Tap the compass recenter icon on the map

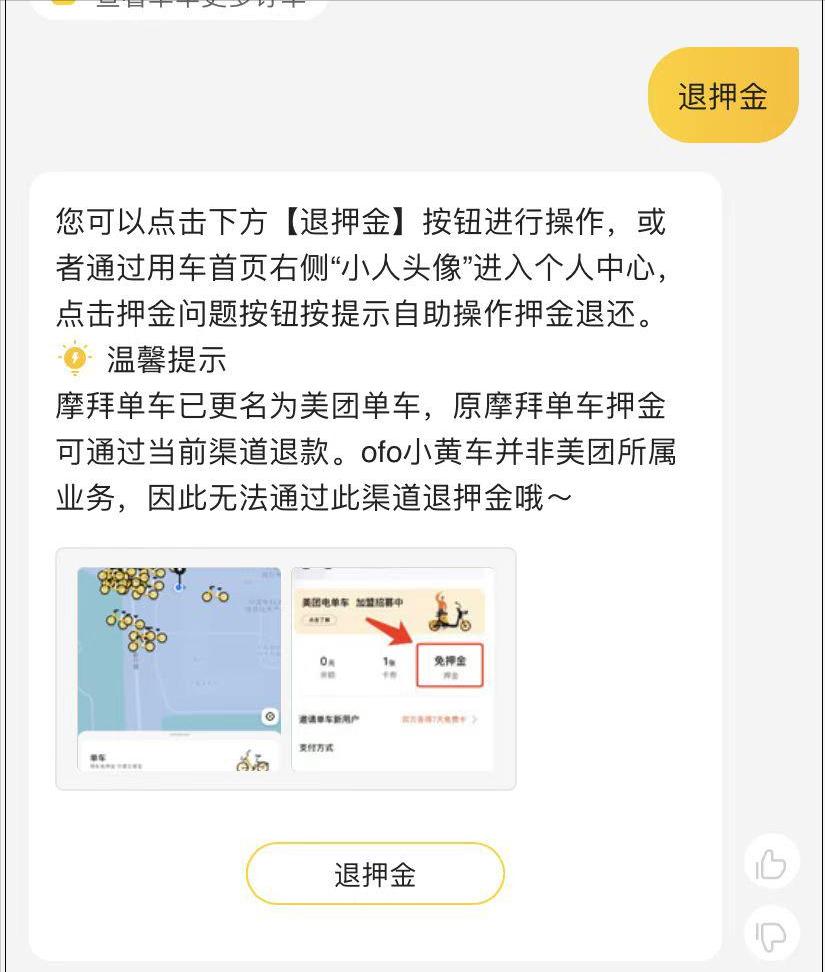[269, 715]
